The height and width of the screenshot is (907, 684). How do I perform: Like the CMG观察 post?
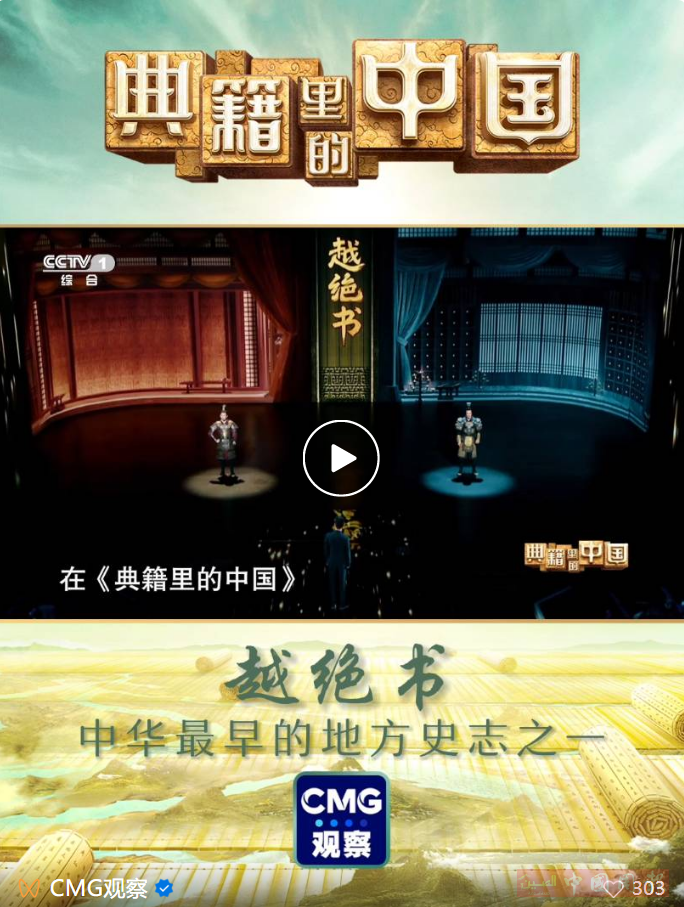[613, 888]
